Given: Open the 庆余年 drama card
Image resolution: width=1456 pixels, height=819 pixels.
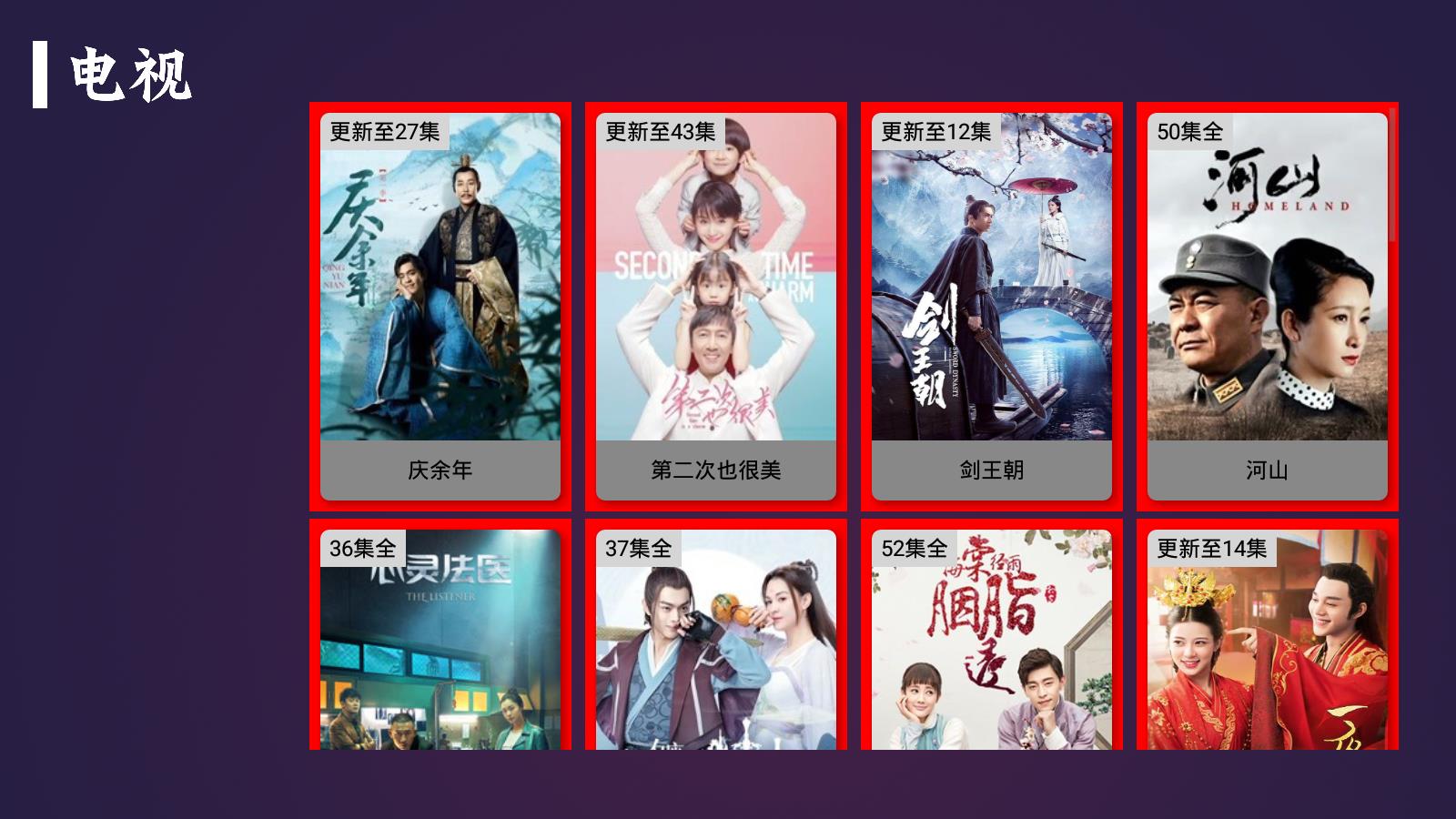Looking at the screenshot, I should pyautogui.click(x=440, y=305).
